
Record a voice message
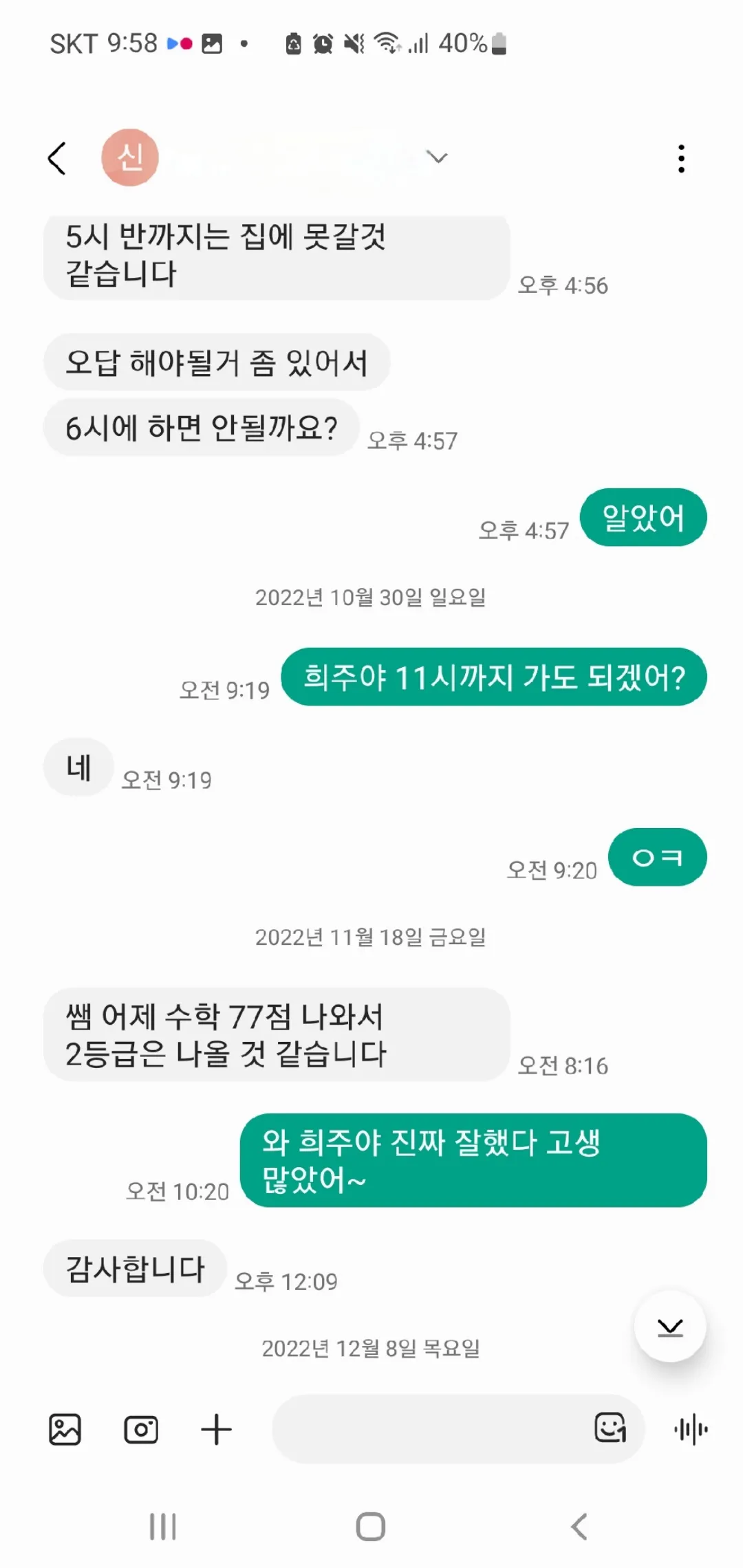point(691,1429)
